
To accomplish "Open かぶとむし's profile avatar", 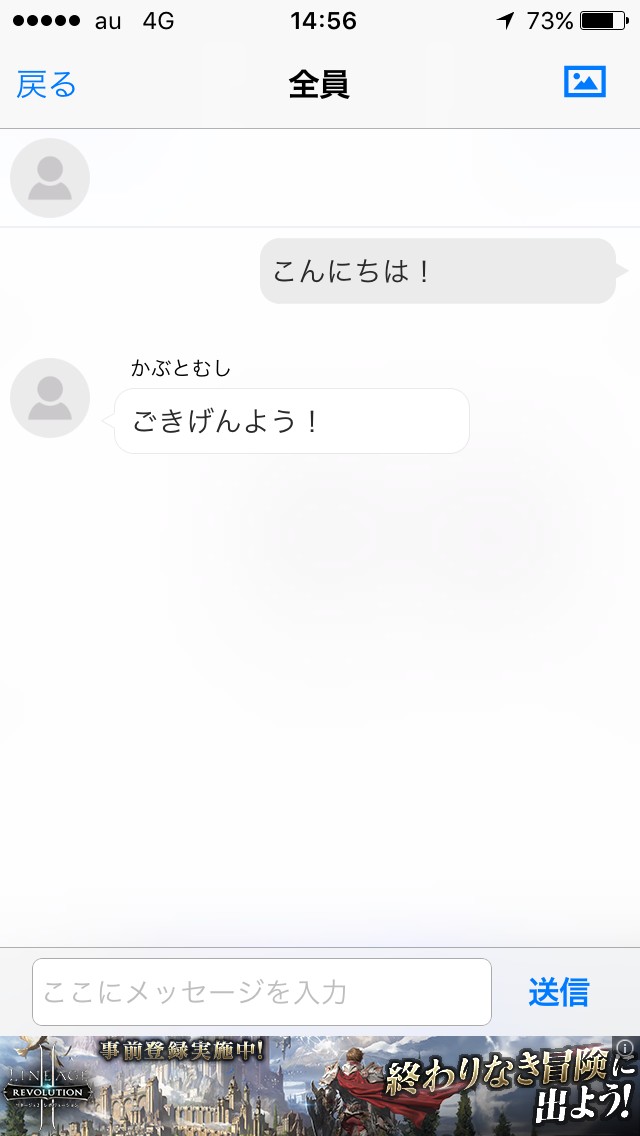I will 50,398.
